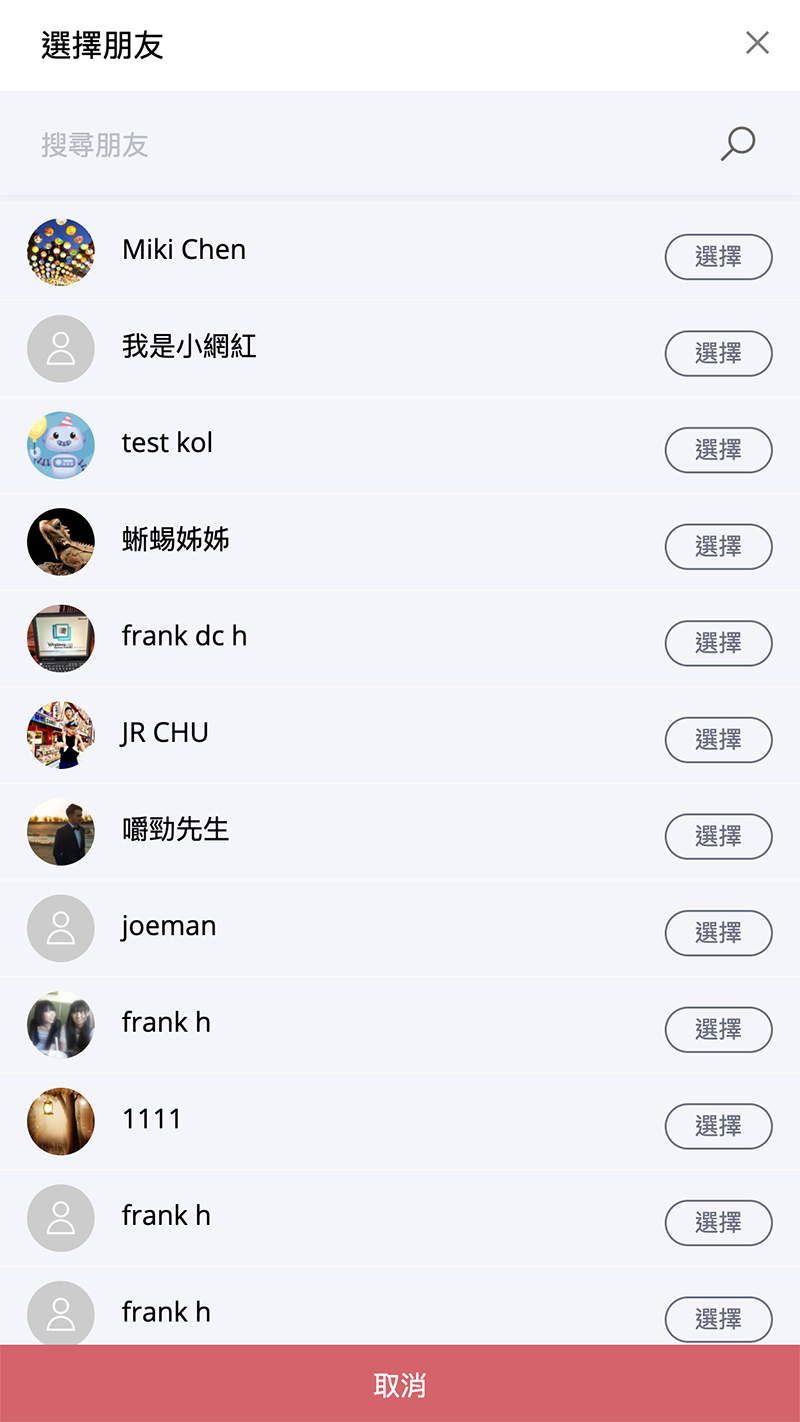Focus the 搜尋朋友 search field
Viewport: 800px width, 1422px height.
pos(370,145)
